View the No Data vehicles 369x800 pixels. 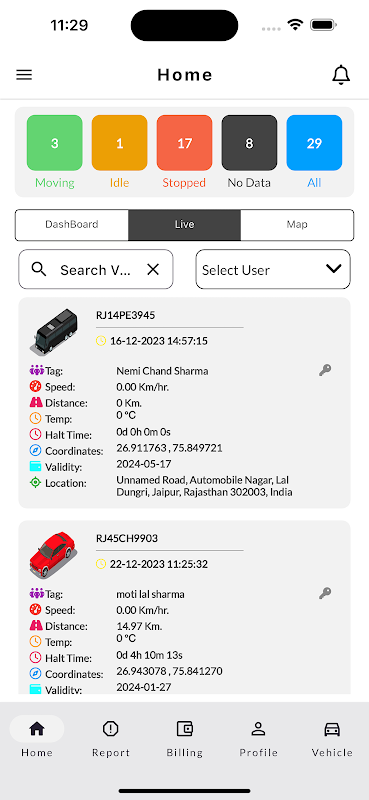[x=249, y=143]
